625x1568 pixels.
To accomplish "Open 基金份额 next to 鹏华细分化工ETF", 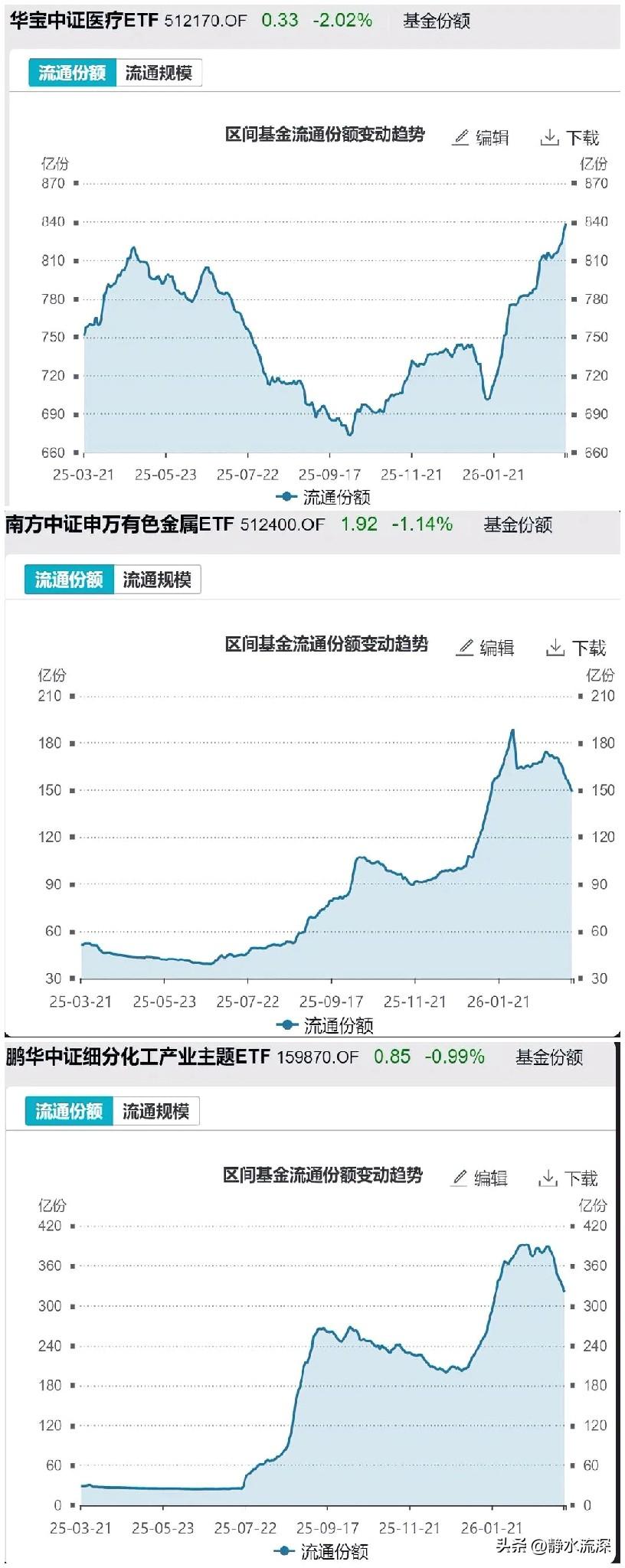I will [549, 1058].
